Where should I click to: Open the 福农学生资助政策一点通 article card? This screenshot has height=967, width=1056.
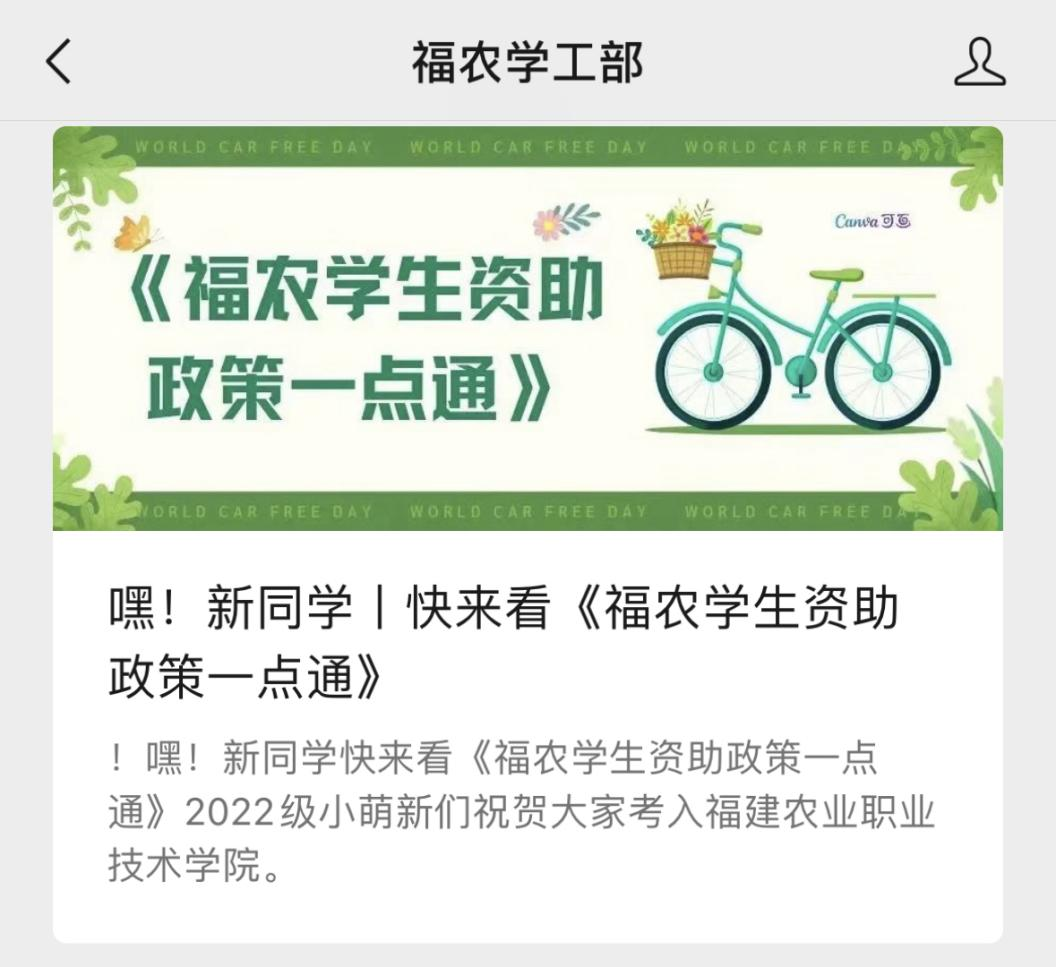point(527,640)
